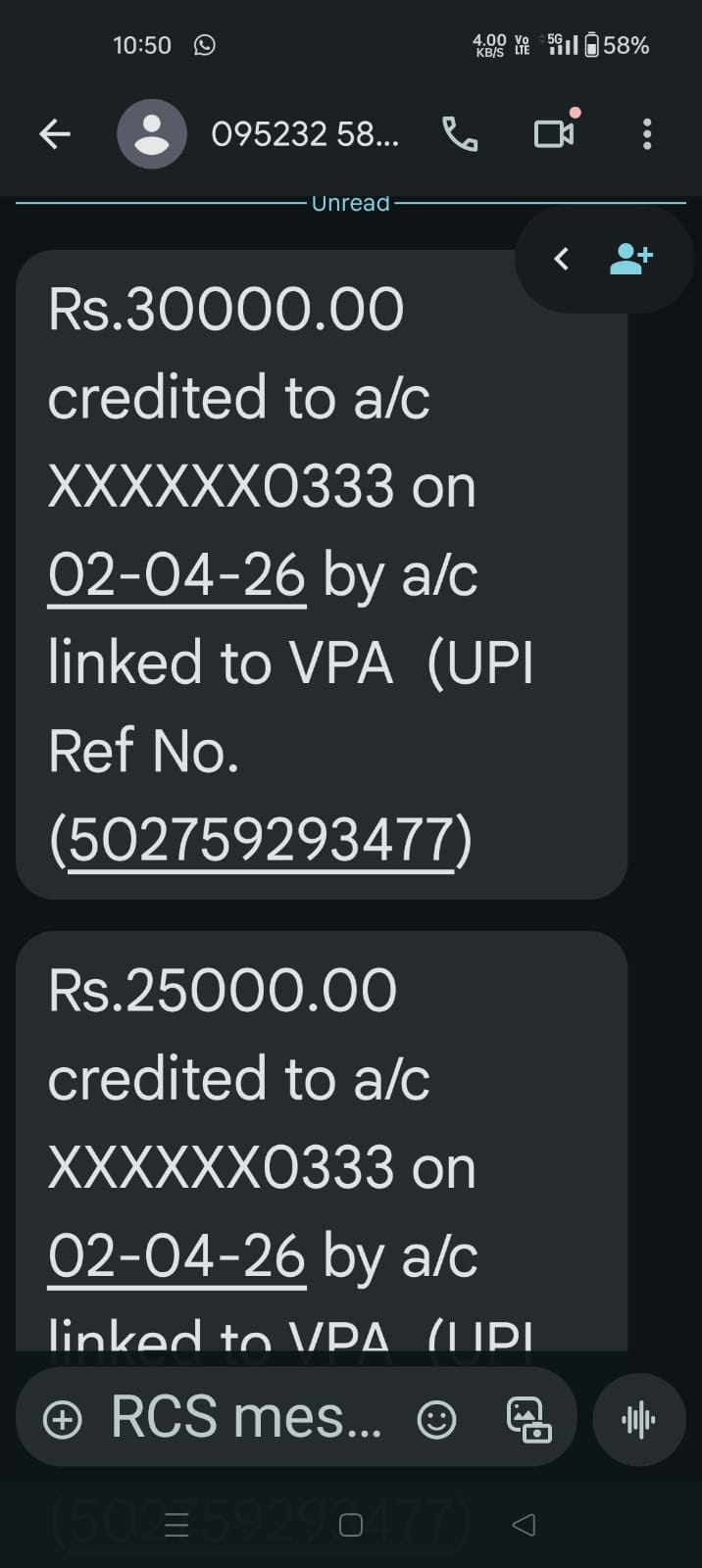
Task: Start a voice call
Action: point(460,134)
